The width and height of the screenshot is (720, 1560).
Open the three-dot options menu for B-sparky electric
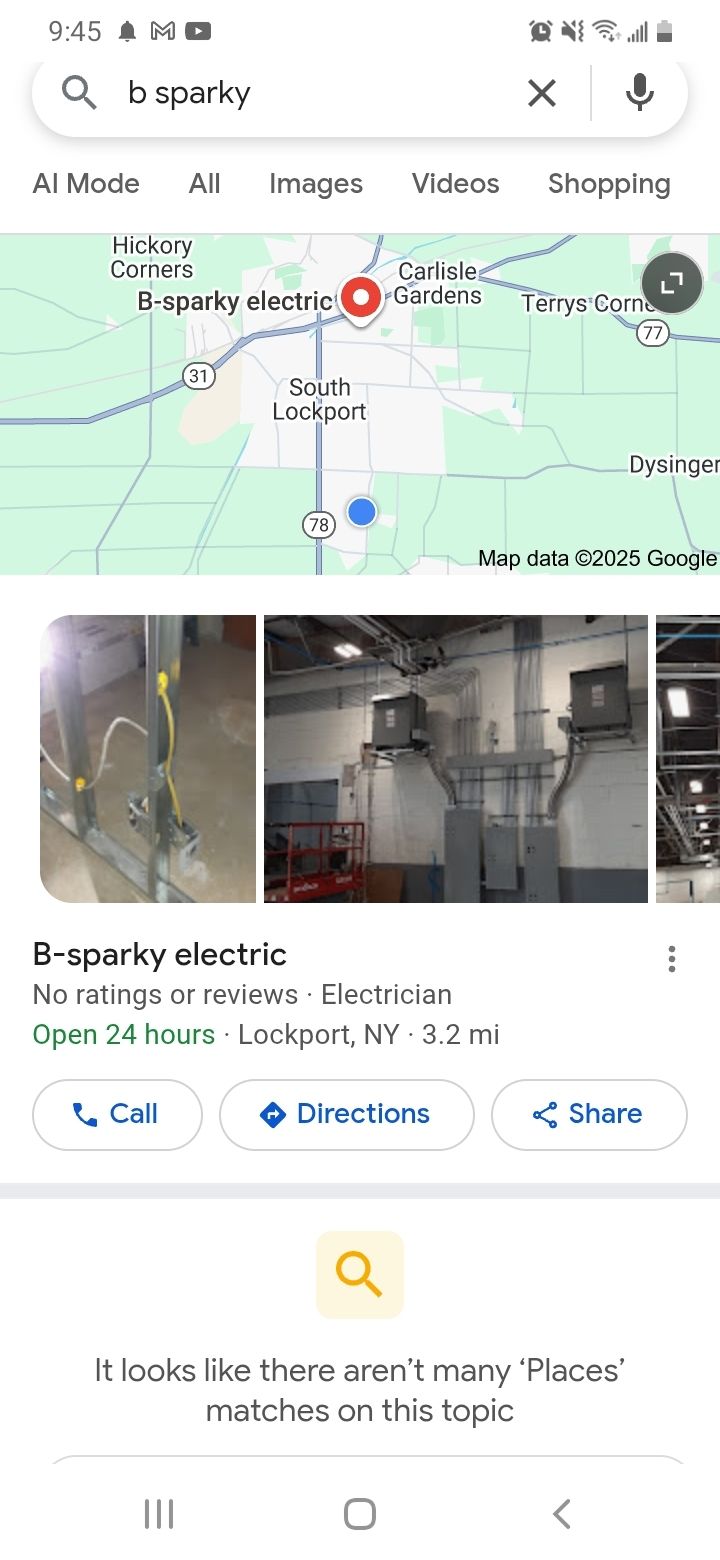coord(671,959)
